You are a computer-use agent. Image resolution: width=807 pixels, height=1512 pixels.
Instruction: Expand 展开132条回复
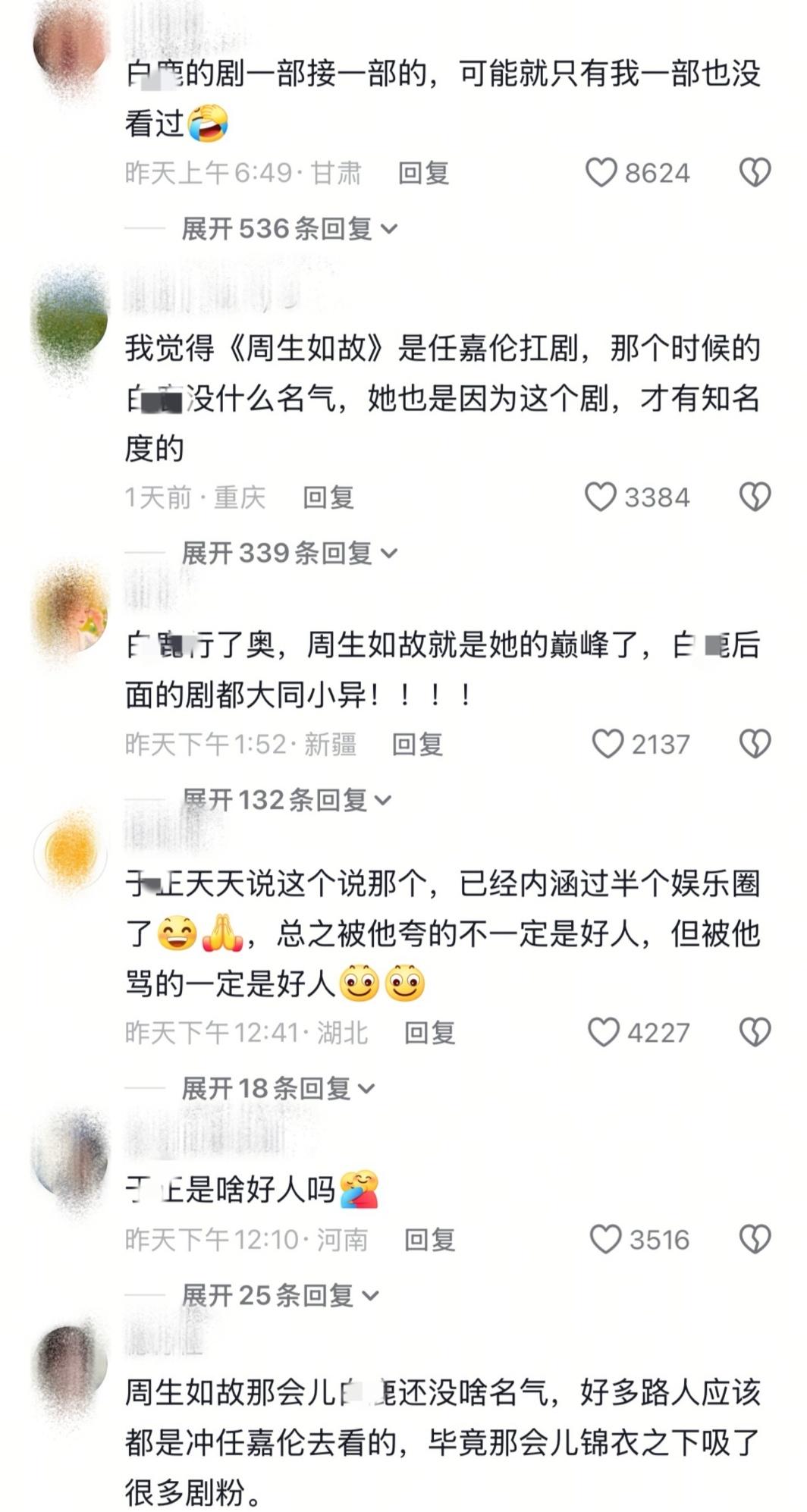point(287,799)
